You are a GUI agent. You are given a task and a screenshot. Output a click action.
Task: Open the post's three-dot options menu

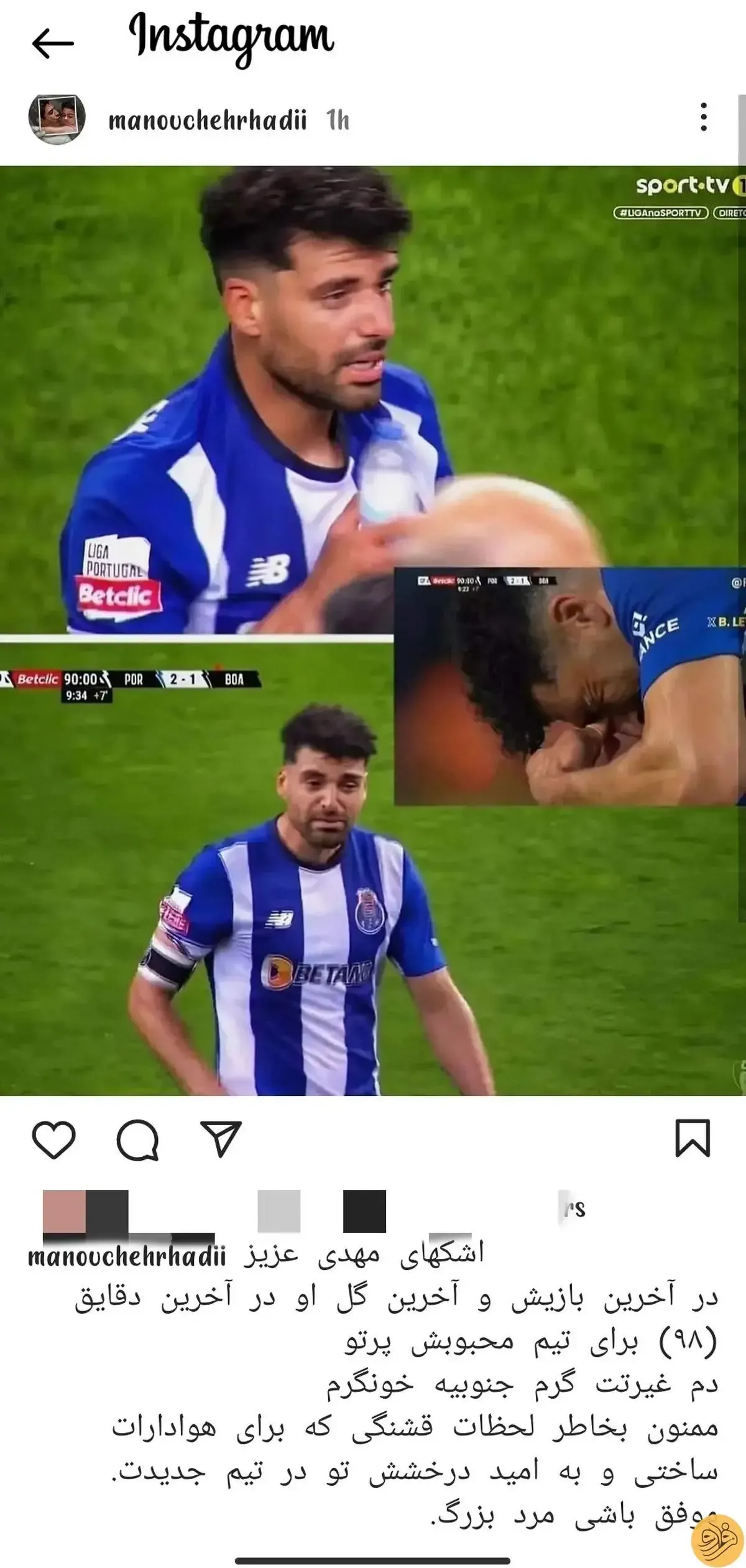pyautogui.click(x=704, y=117)
